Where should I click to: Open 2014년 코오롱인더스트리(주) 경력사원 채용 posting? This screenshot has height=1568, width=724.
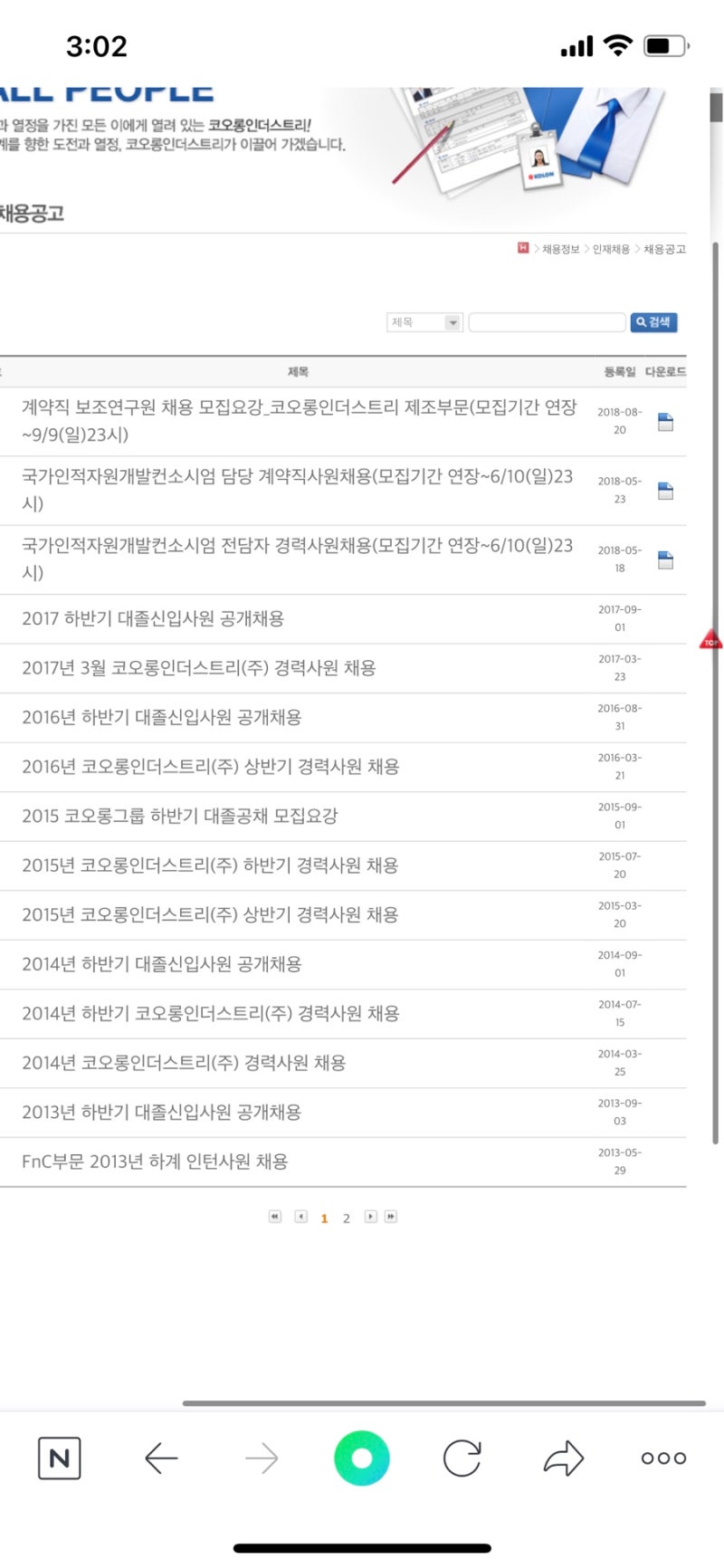pos(184,1063)
